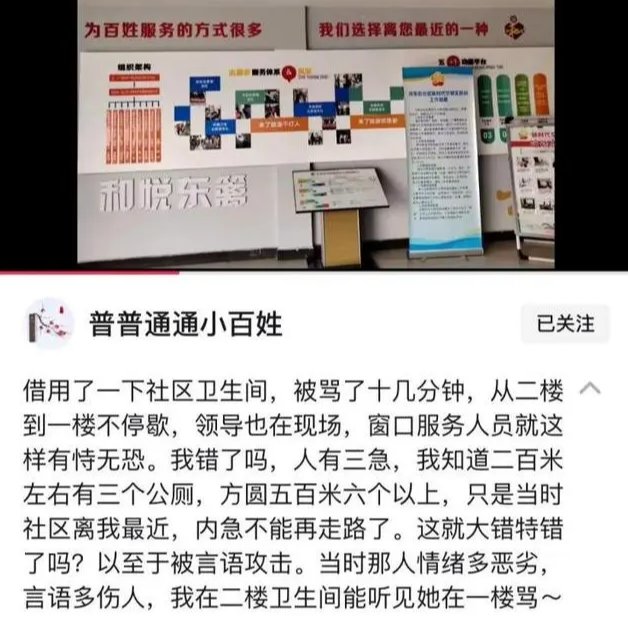Image resolution: width=628 pixels, height=628 pixels.
Task: Tap the 已关注 follow button
Action: pyautogui.click(x=565, y=324)
